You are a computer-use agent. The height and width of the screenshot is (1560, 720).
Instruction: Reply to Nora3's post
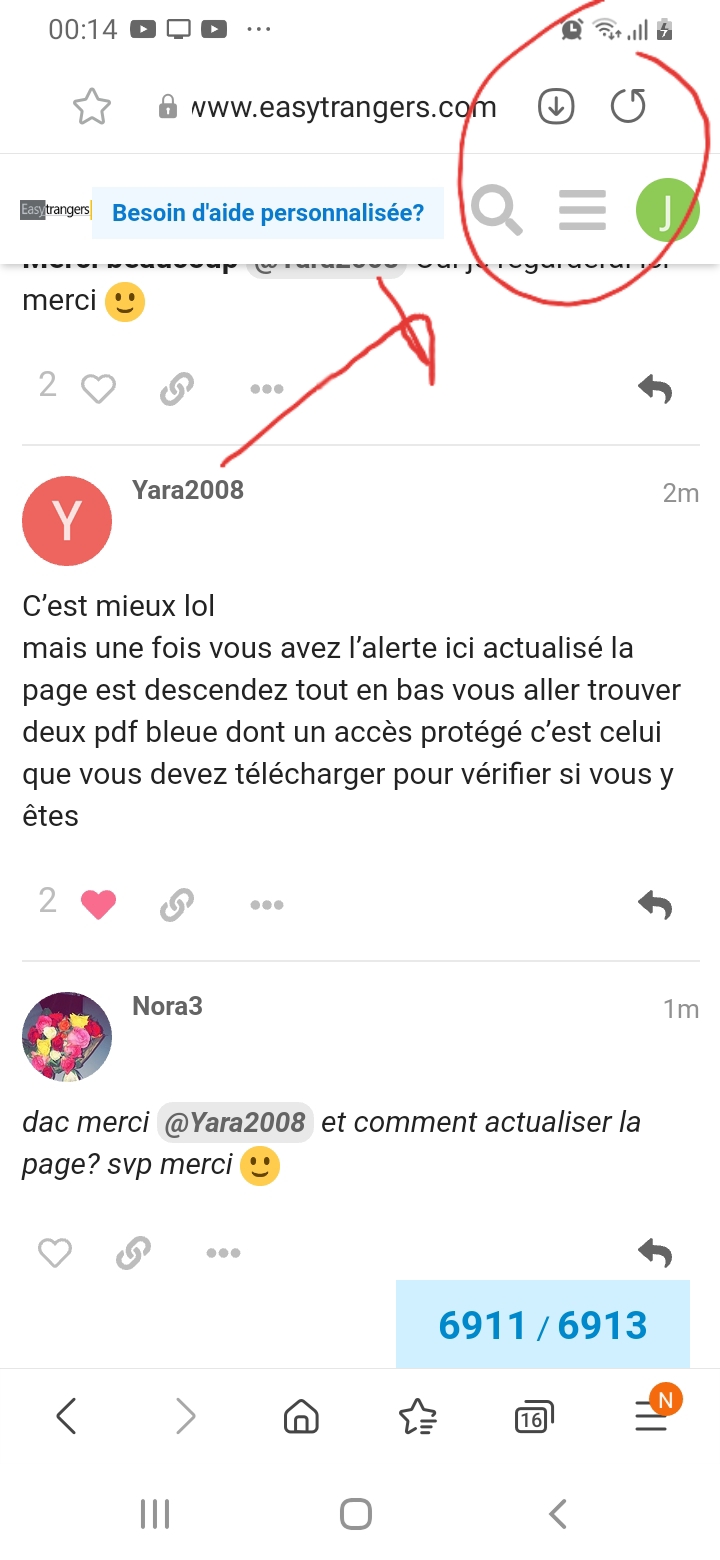[655, 1253]
